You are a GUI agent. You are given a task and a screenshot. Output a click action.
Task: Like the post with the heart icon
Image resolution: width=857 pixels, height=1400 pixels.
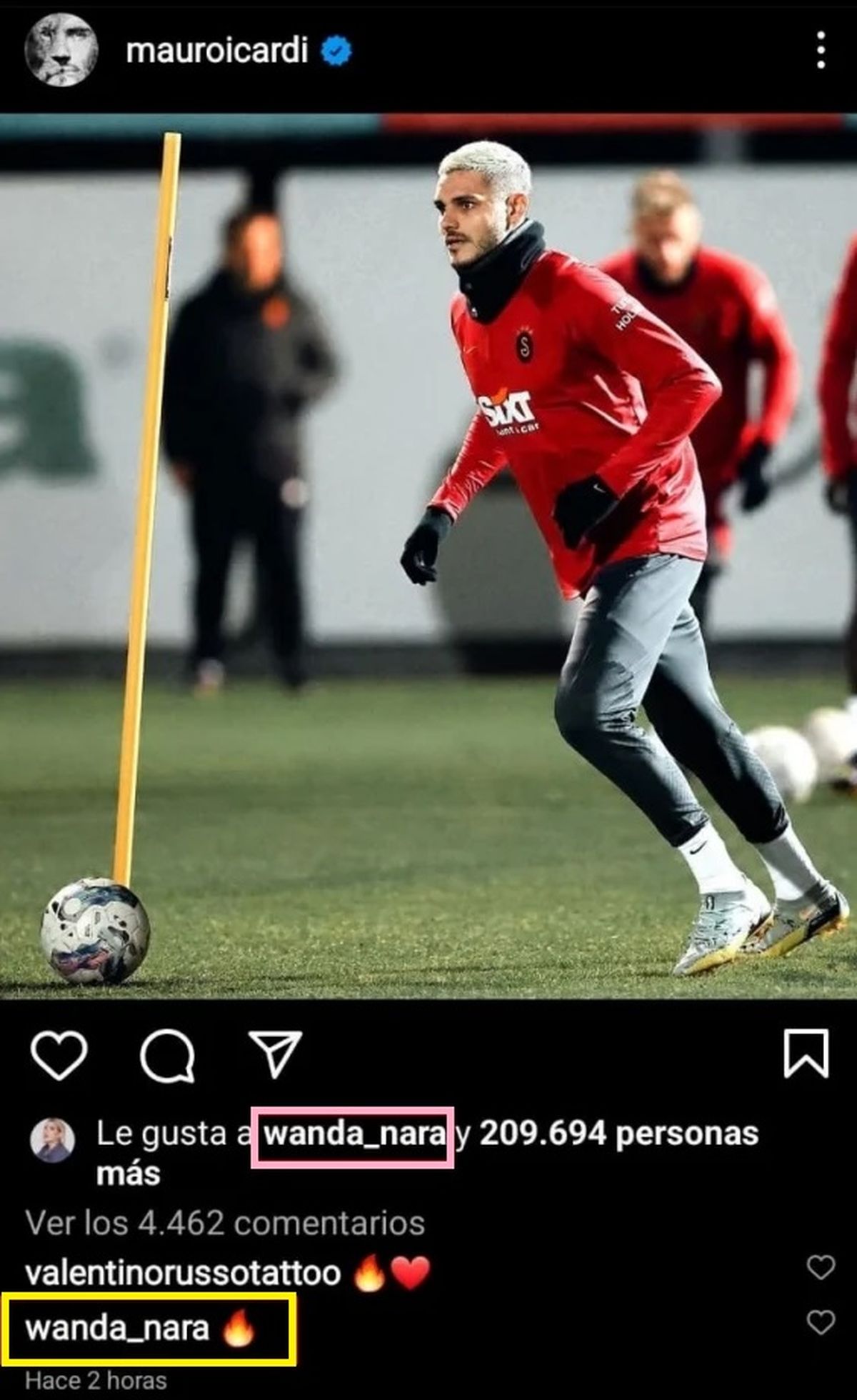[x=59, y=1055]
